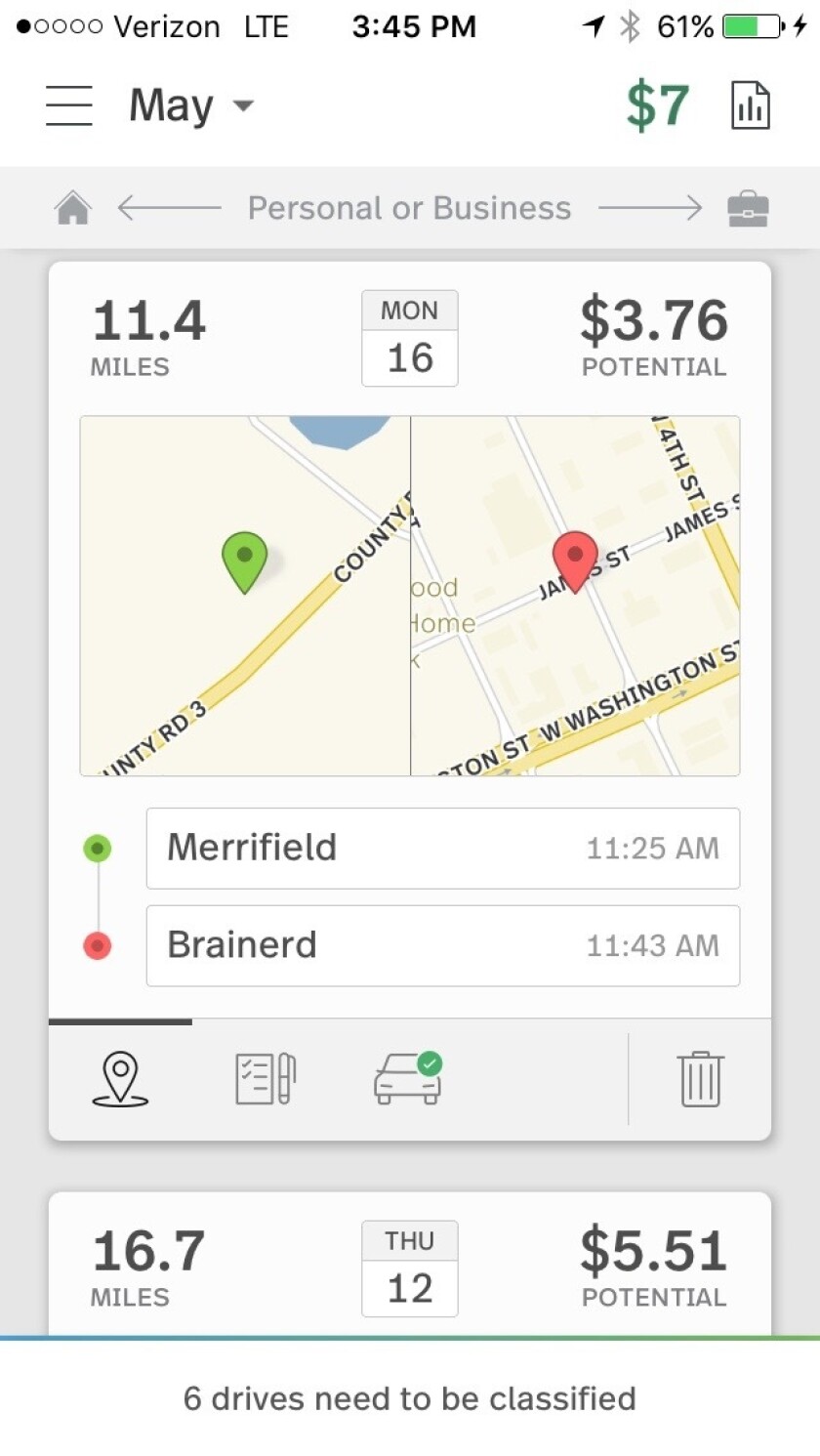Tap the vehicle with checkmark icon
This screenshot has height=1456, width=820.
click(407, 1079)
